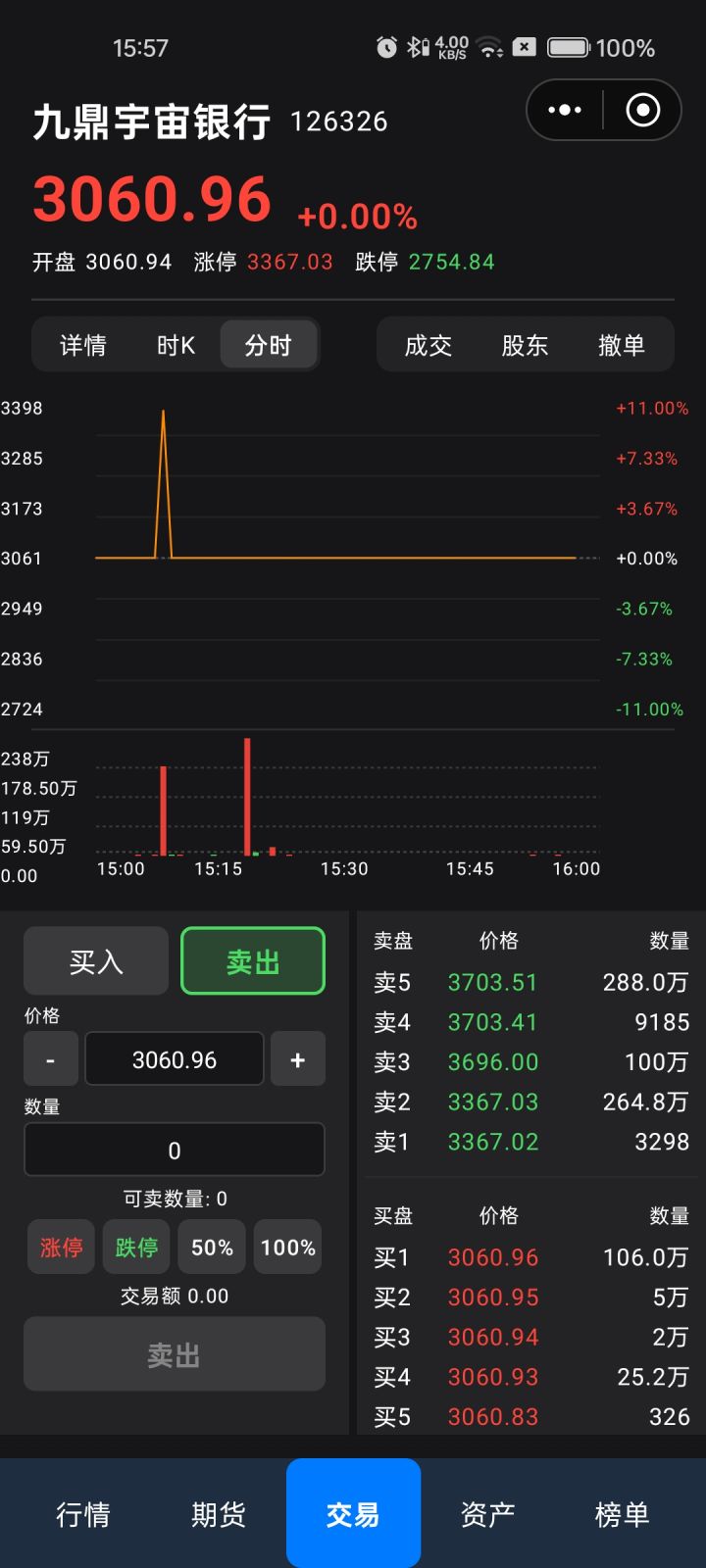Select the 分时 chart tab
Viewport: 706px width, 1568px height.
pos(268,345)
